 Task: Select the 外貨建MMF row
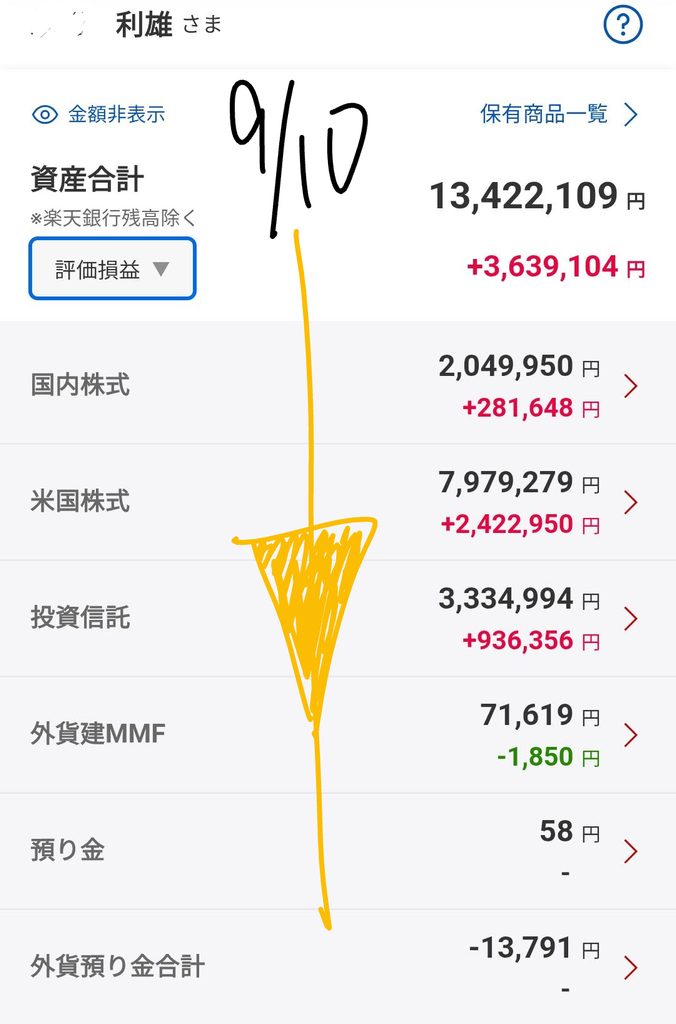[338, 735]
